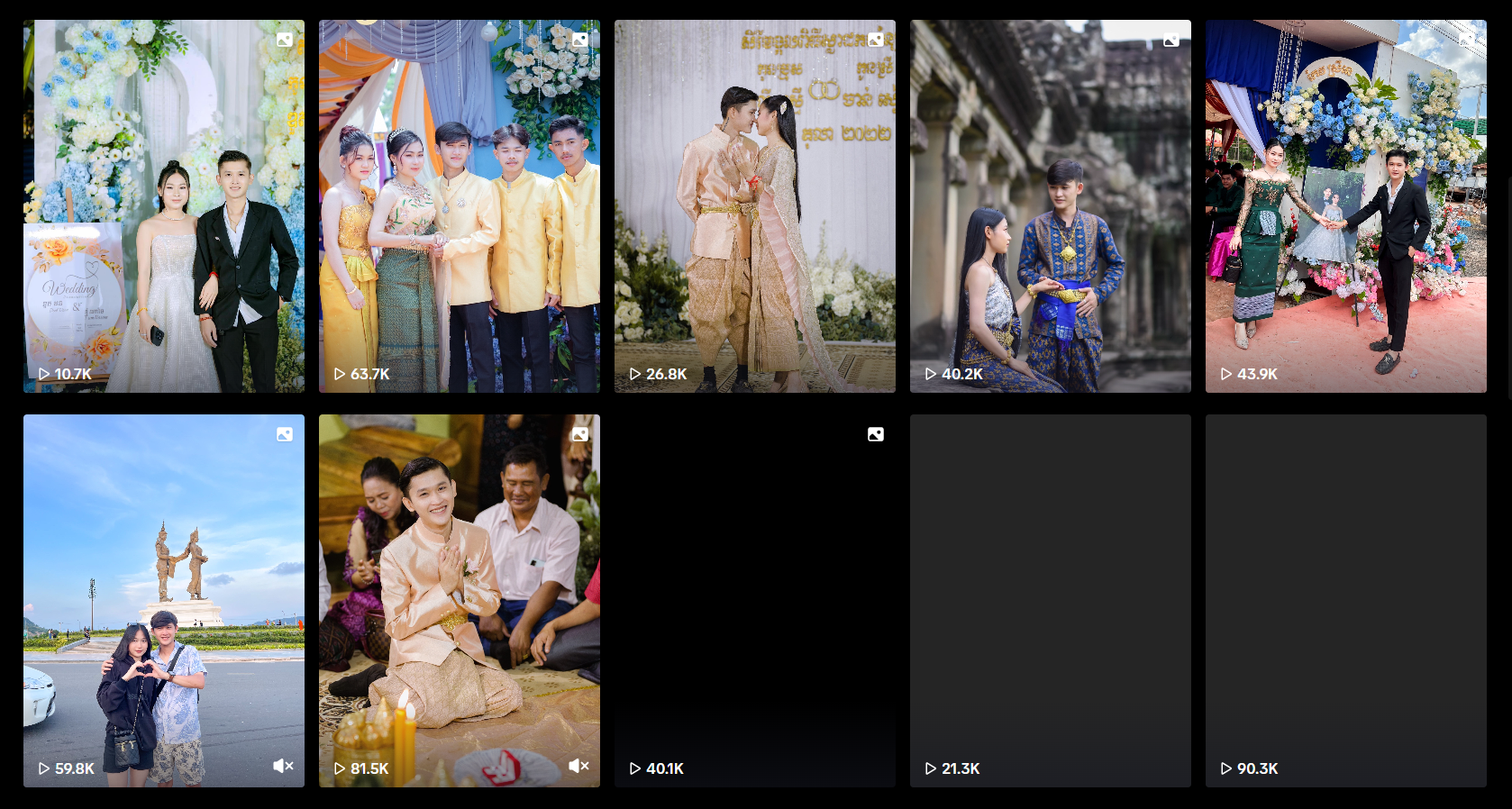Open the post with 43.9K views
This screenshot has height=809, width=1512.
[1345, 205]
